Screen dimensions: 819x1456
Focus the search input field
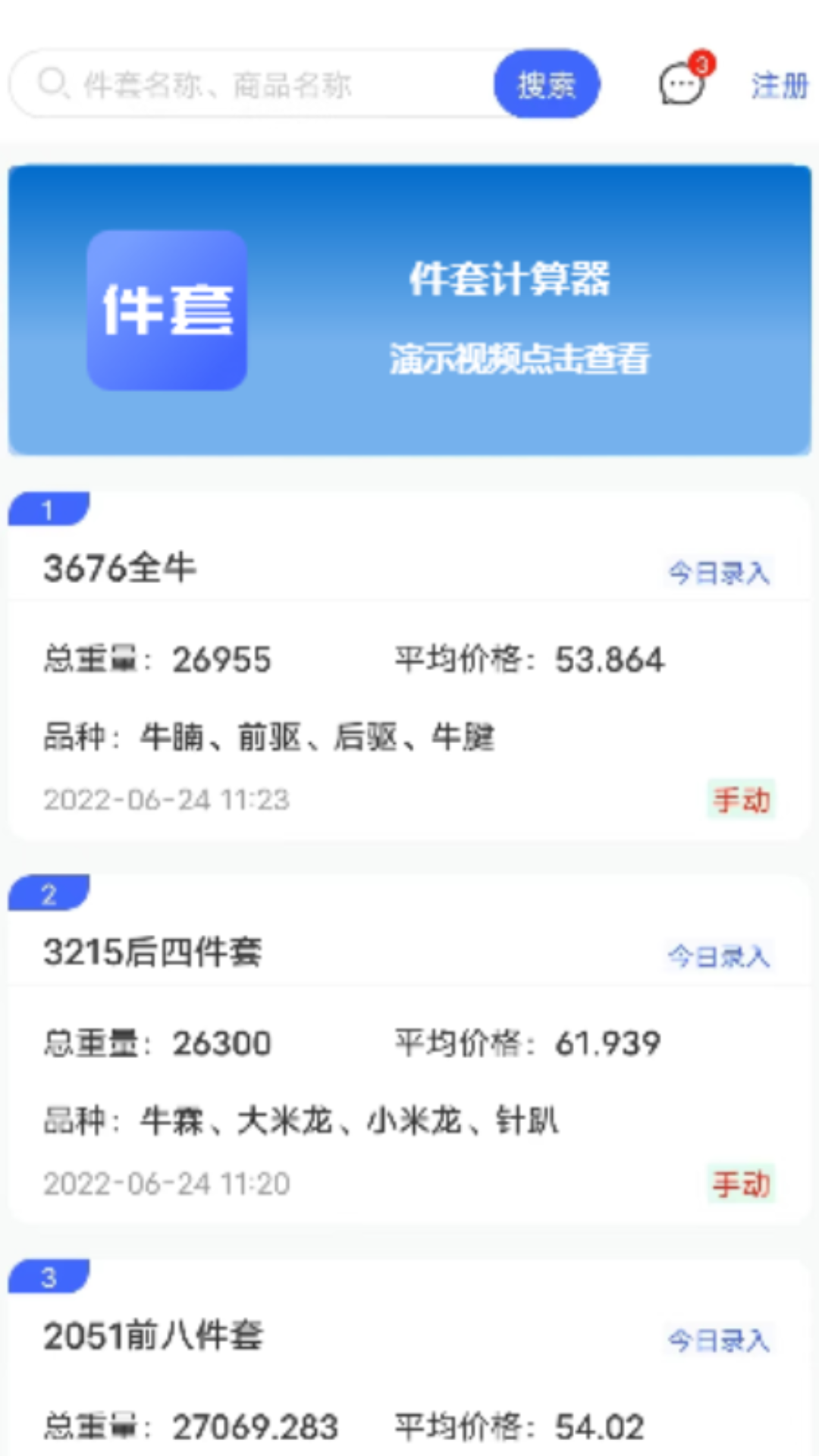pyautogui.click(x=265, y=84)
